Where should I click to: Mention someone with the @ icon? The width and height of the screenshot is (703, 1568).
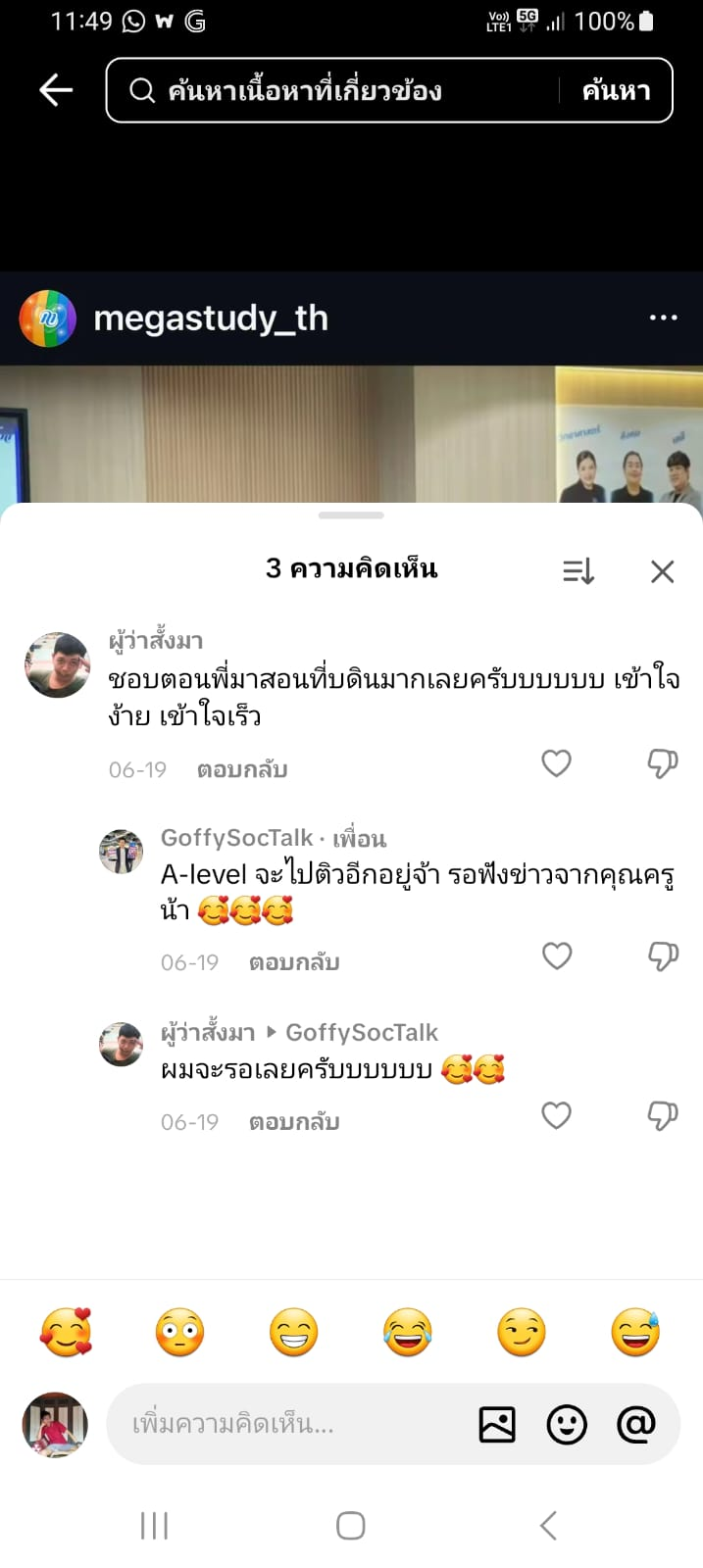coord(635,1424)
